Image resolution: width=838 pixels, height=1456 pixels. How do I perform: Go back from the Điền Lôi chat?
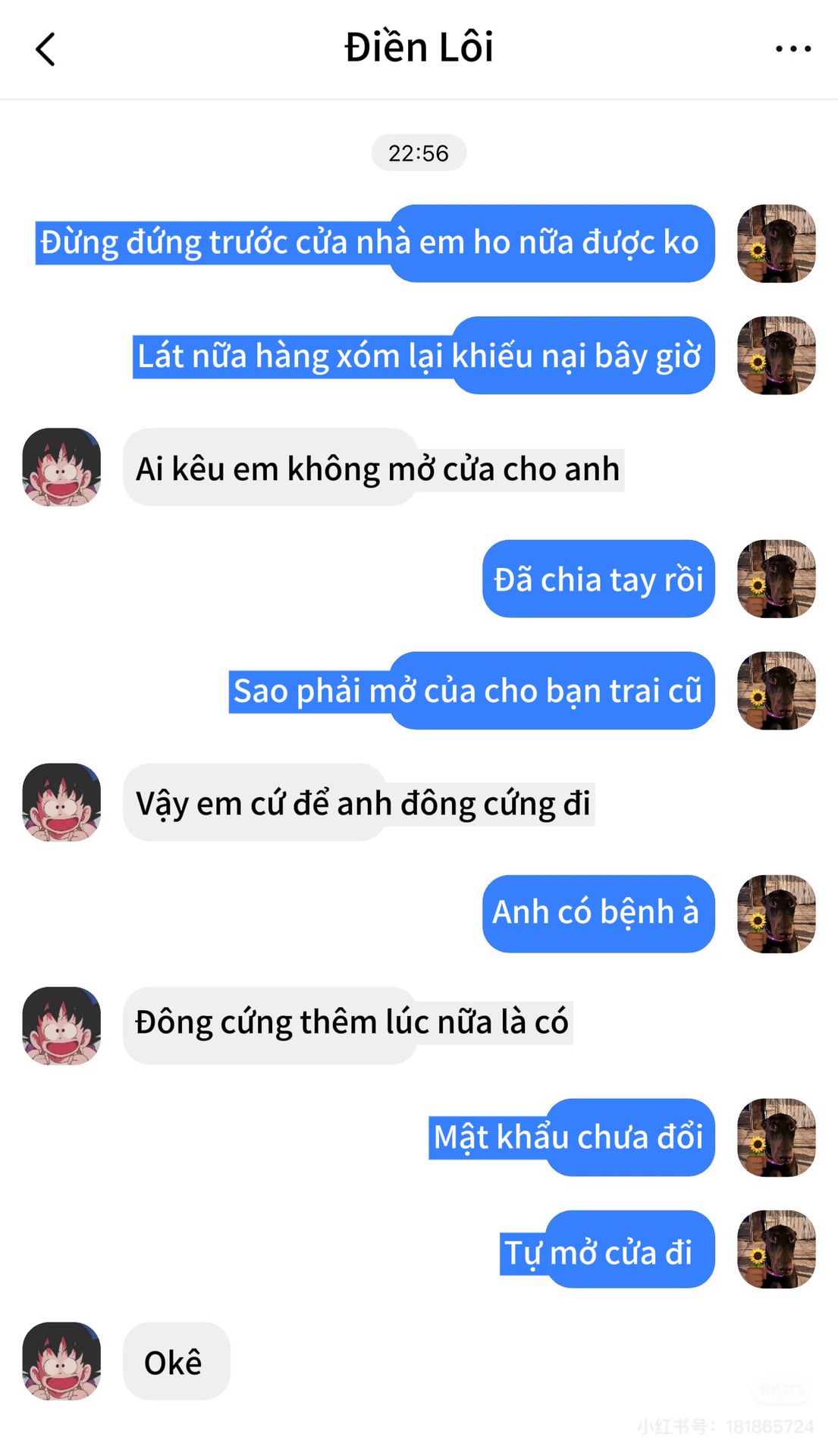[46, 49]
